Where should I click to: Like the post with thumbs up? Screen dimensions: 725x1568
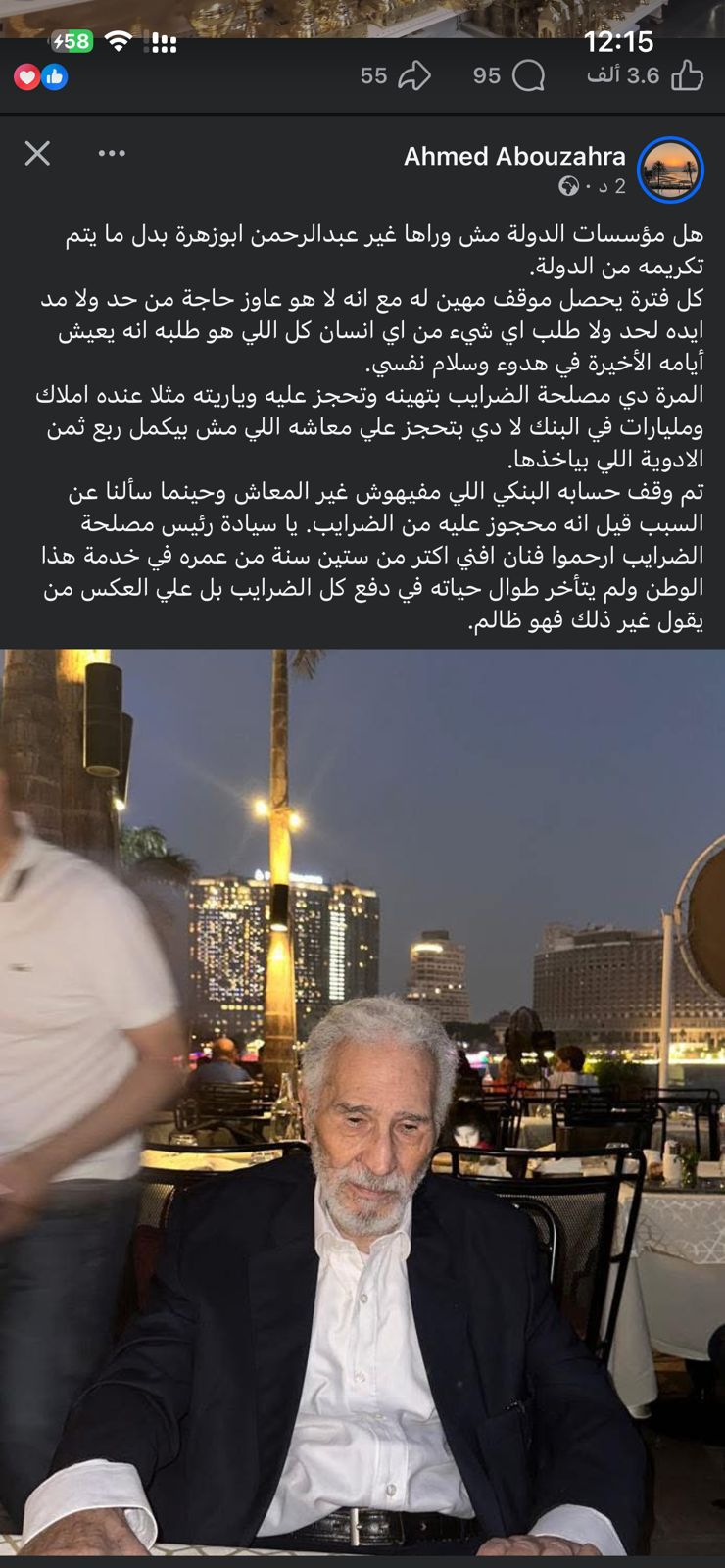tap(687, 75)
